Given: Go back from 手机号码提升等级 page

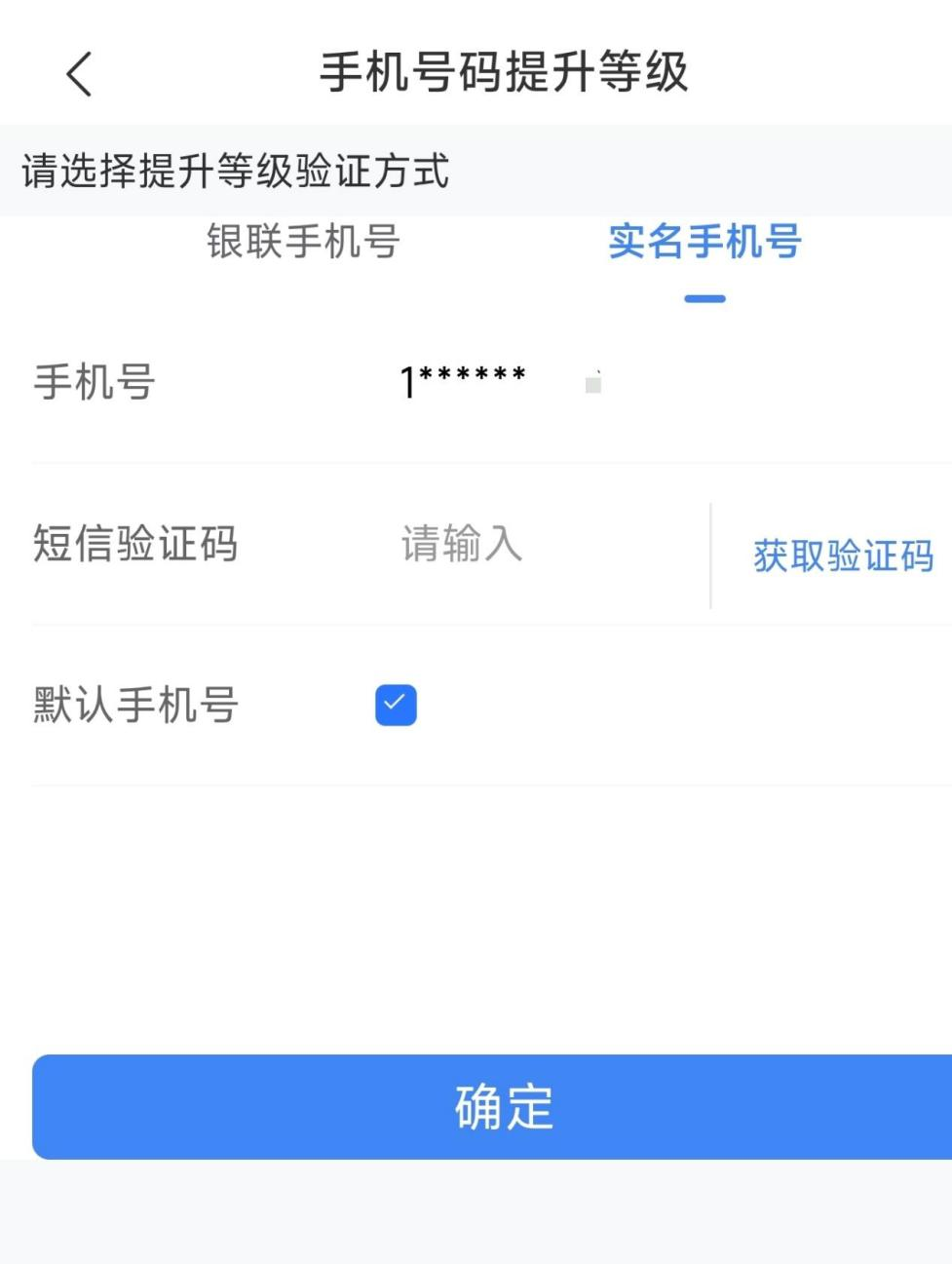Looking at the screenshot, I should (80, 74).
